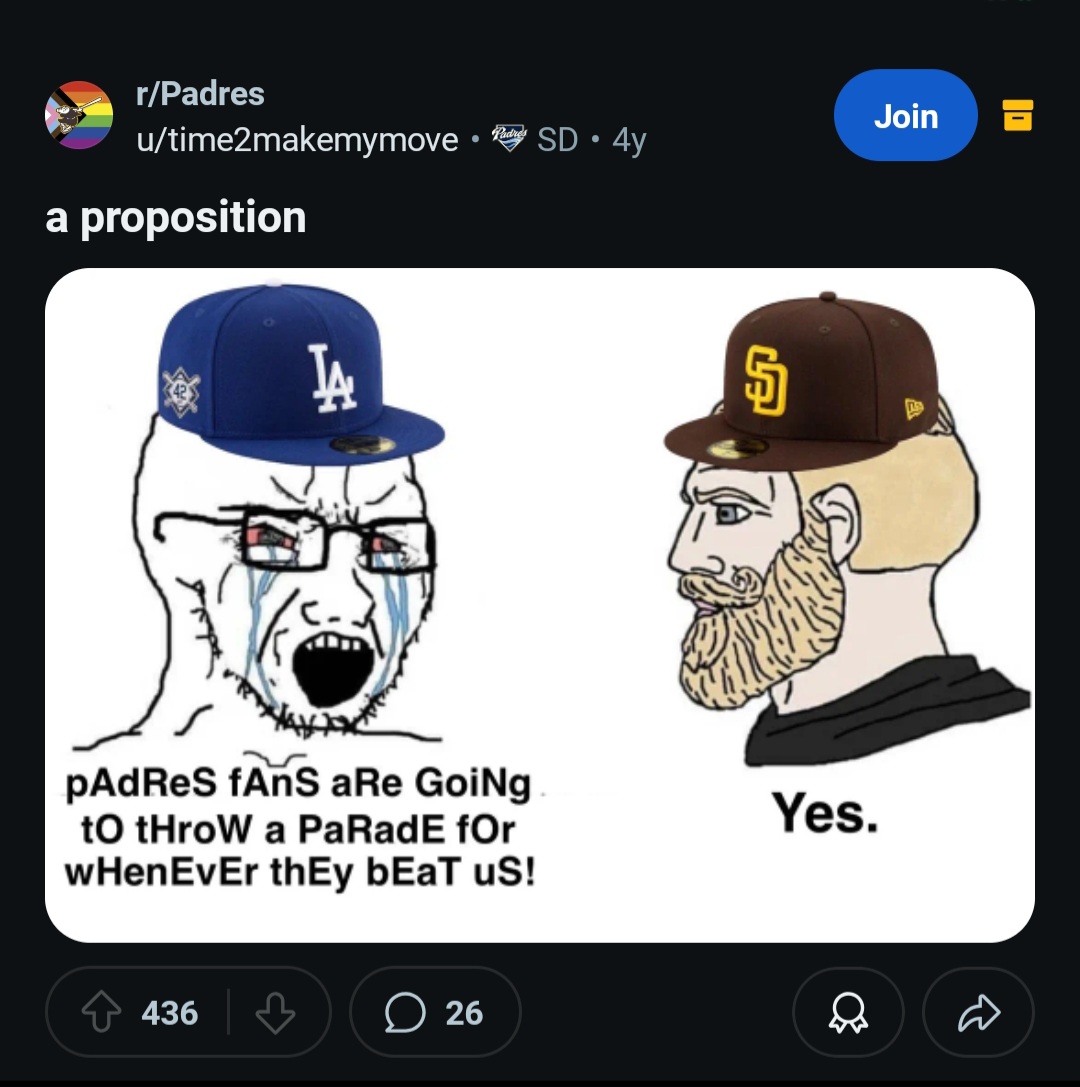Viewport: 1080px width, 1087px height.
Task: Downvote the "a proposition" post
Action: (275, 1013)
